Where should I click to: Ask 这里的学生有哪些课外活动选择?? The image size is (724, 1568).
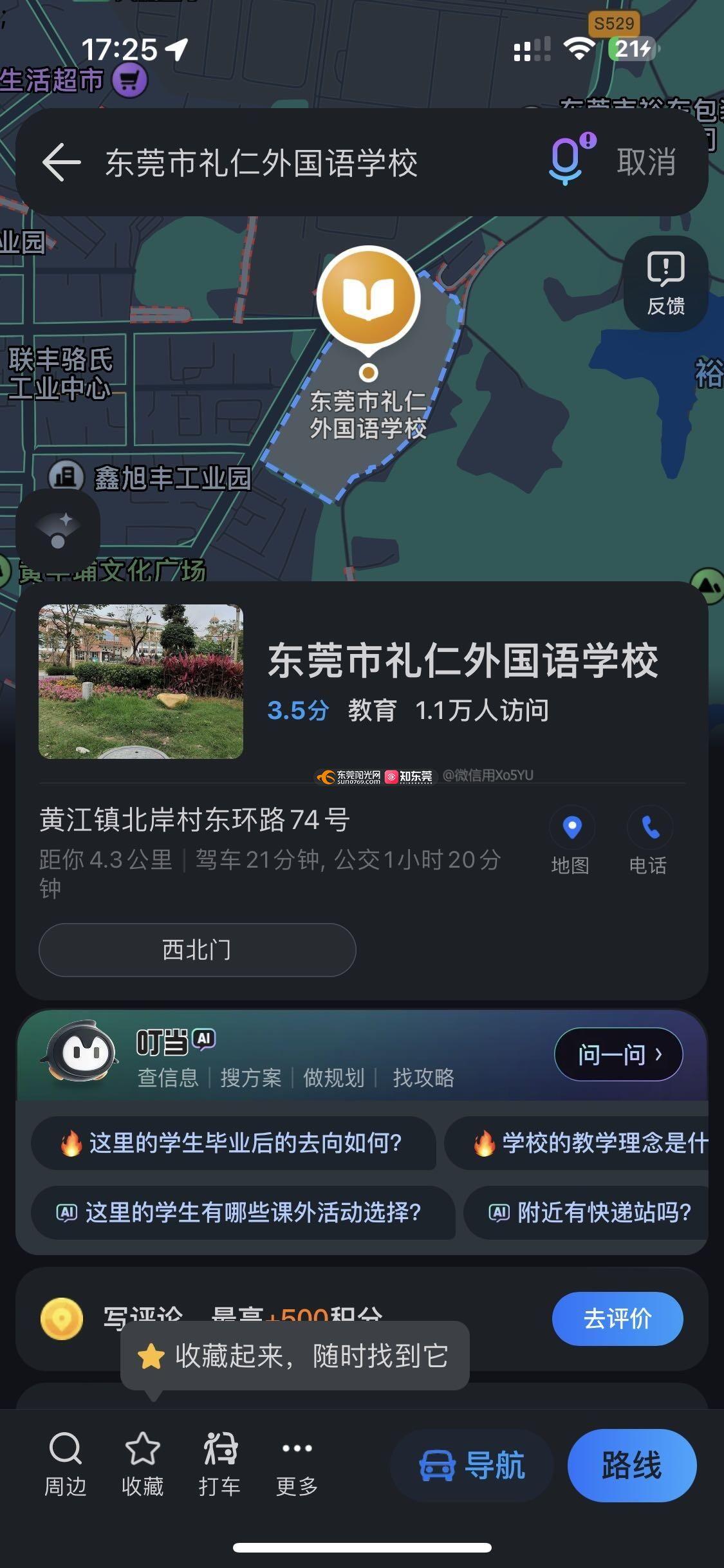[x=242, y=1213]
